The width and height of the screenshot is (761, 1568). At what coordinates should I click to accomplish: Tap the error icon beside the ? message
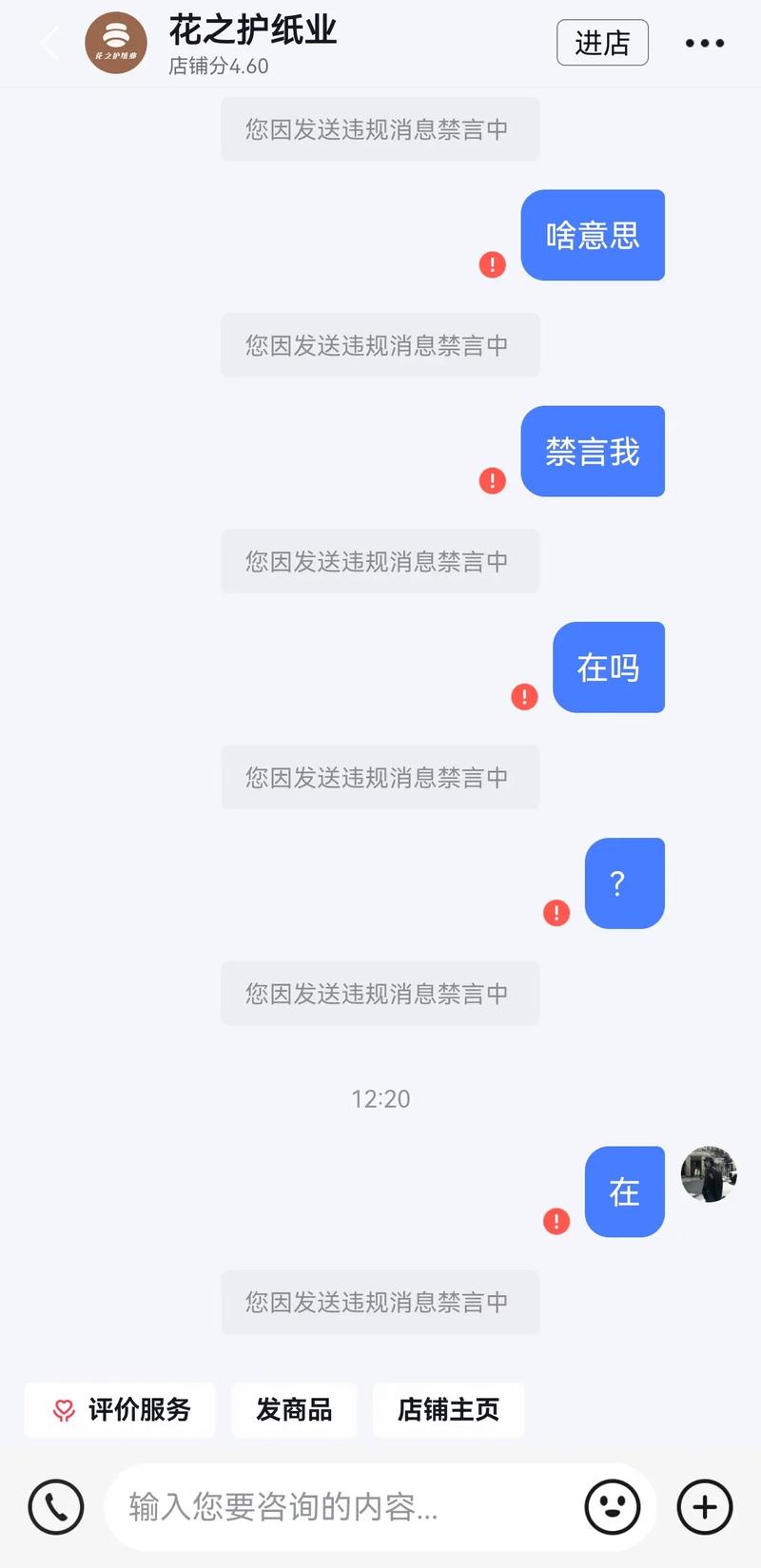(556, 913)
